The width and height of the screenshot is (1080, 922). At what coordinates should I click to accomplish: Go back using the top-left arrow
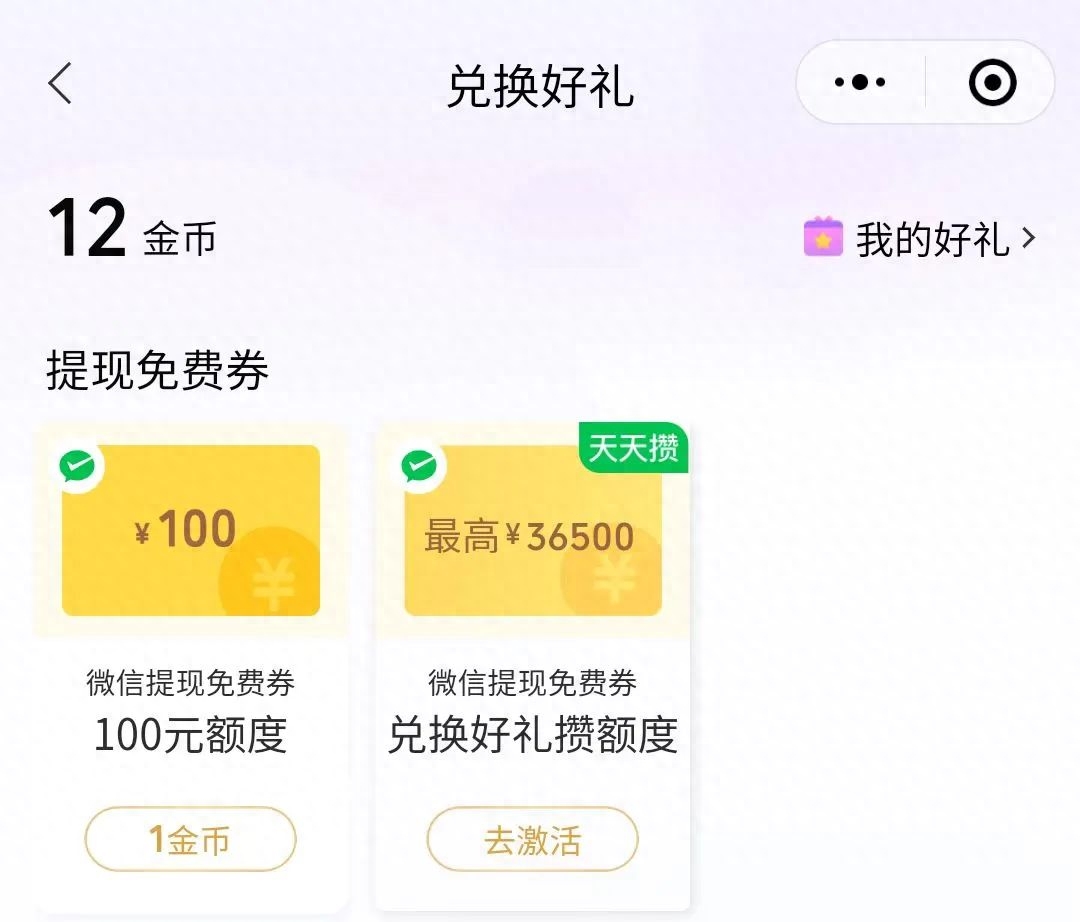tap(60, 83)
